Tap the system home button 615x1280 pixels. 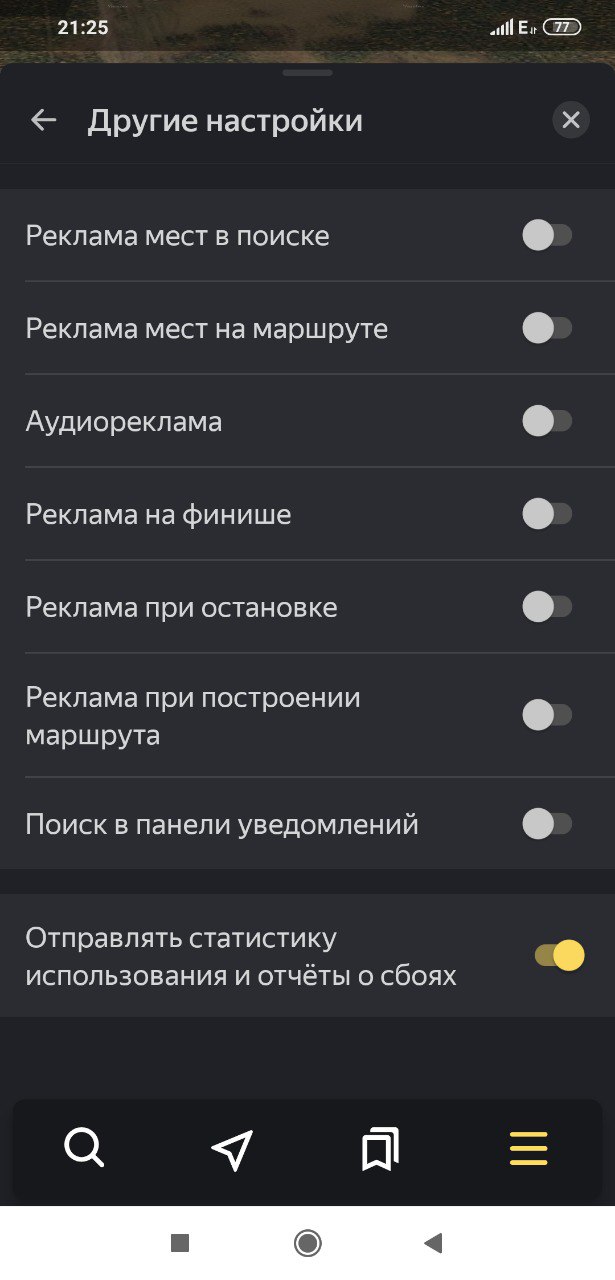point(307,1243)
